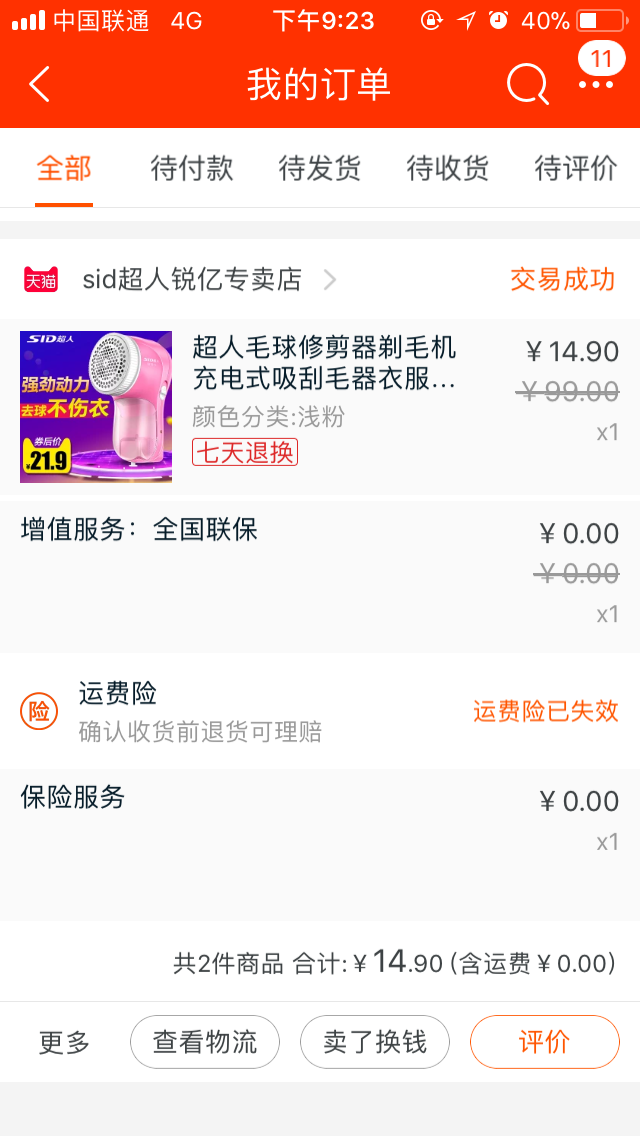This screenshot has width=640, height=1136.
Task: Open the sid超人锐亿专卖店 store page
Action: pos(192,279)
